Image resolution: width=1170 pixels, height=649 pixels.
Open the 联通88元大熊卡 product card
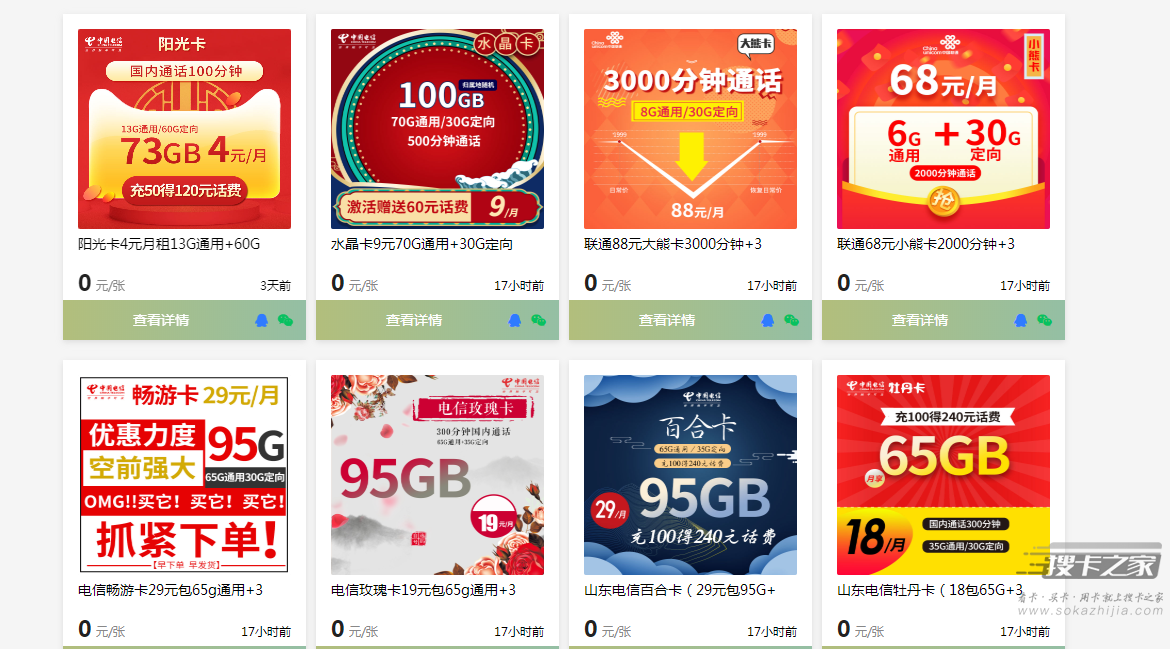pos(690,130)
